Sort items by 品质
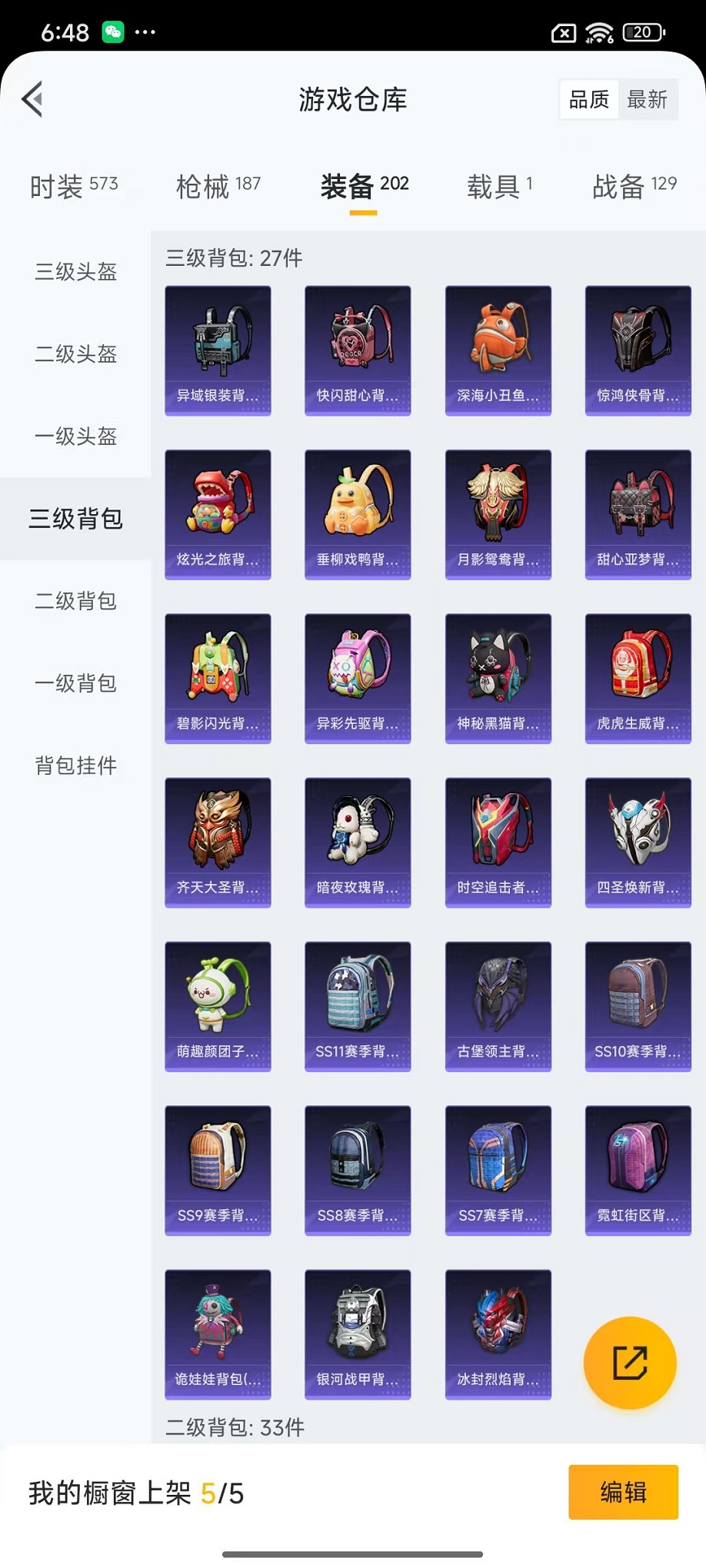This screenshot has height=1568, width=706. pos(589,99)
